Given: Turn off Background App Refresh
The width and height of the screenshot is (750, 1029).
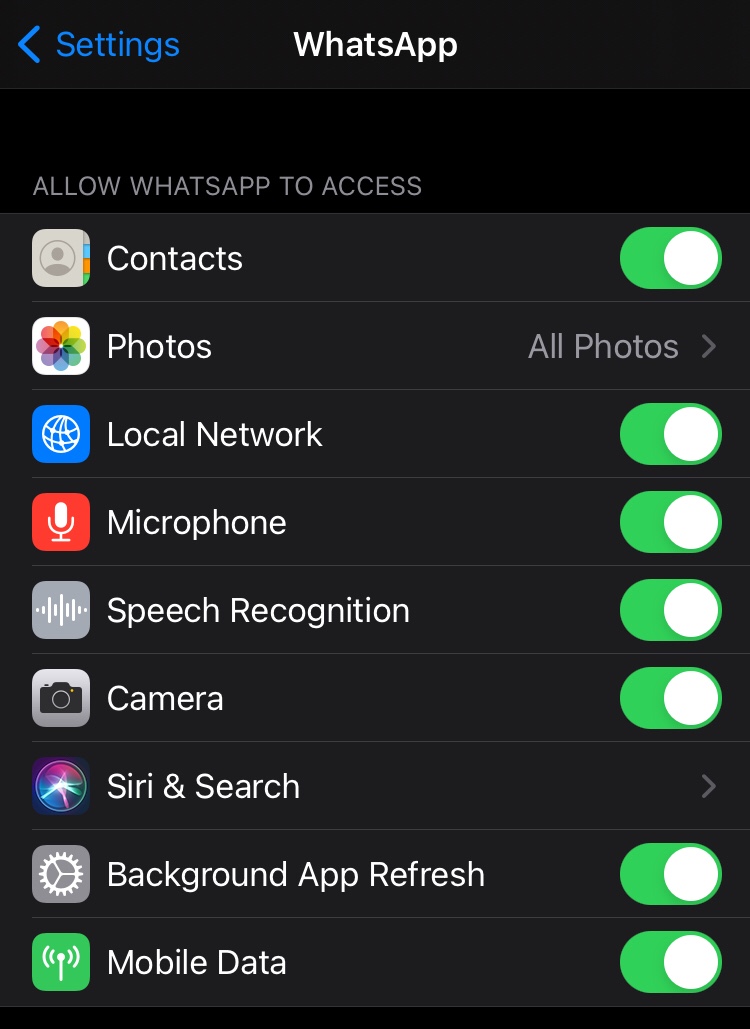Looking at the screenshot, I should [670, 874].
